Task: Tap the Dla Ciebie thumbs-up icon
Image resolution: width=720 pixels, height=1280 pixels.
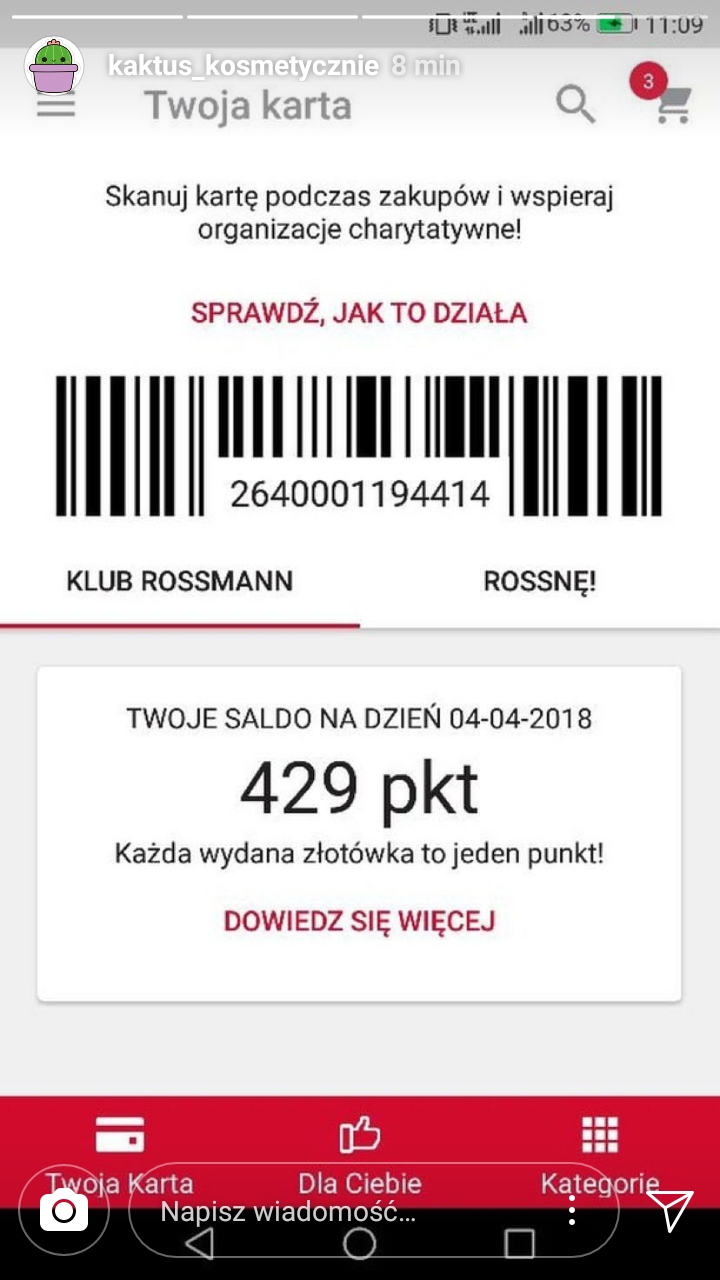Action: point(360,1133)
